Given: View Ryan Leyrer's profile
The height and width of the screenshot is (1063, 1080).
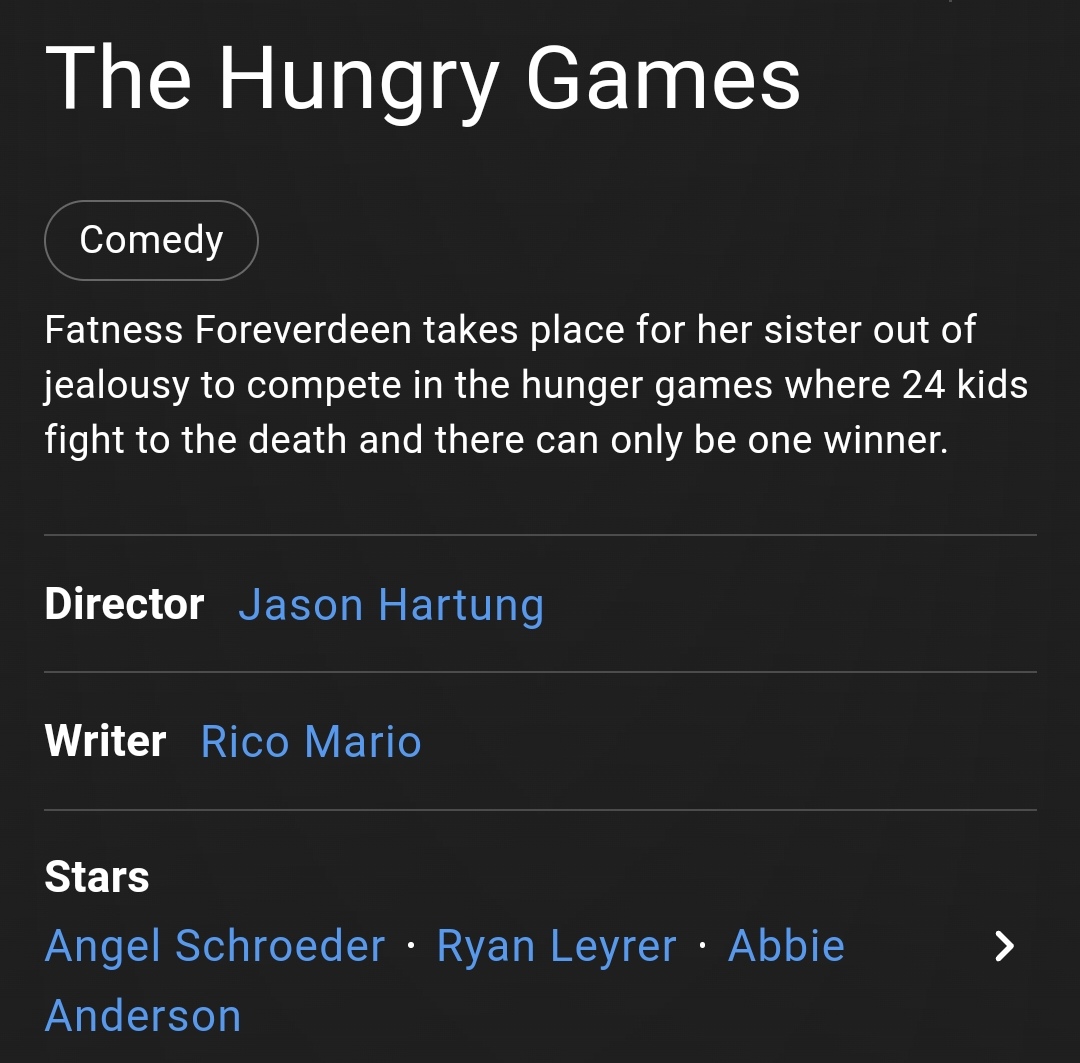Looking at the screenshot, I should tap(556, 946).
